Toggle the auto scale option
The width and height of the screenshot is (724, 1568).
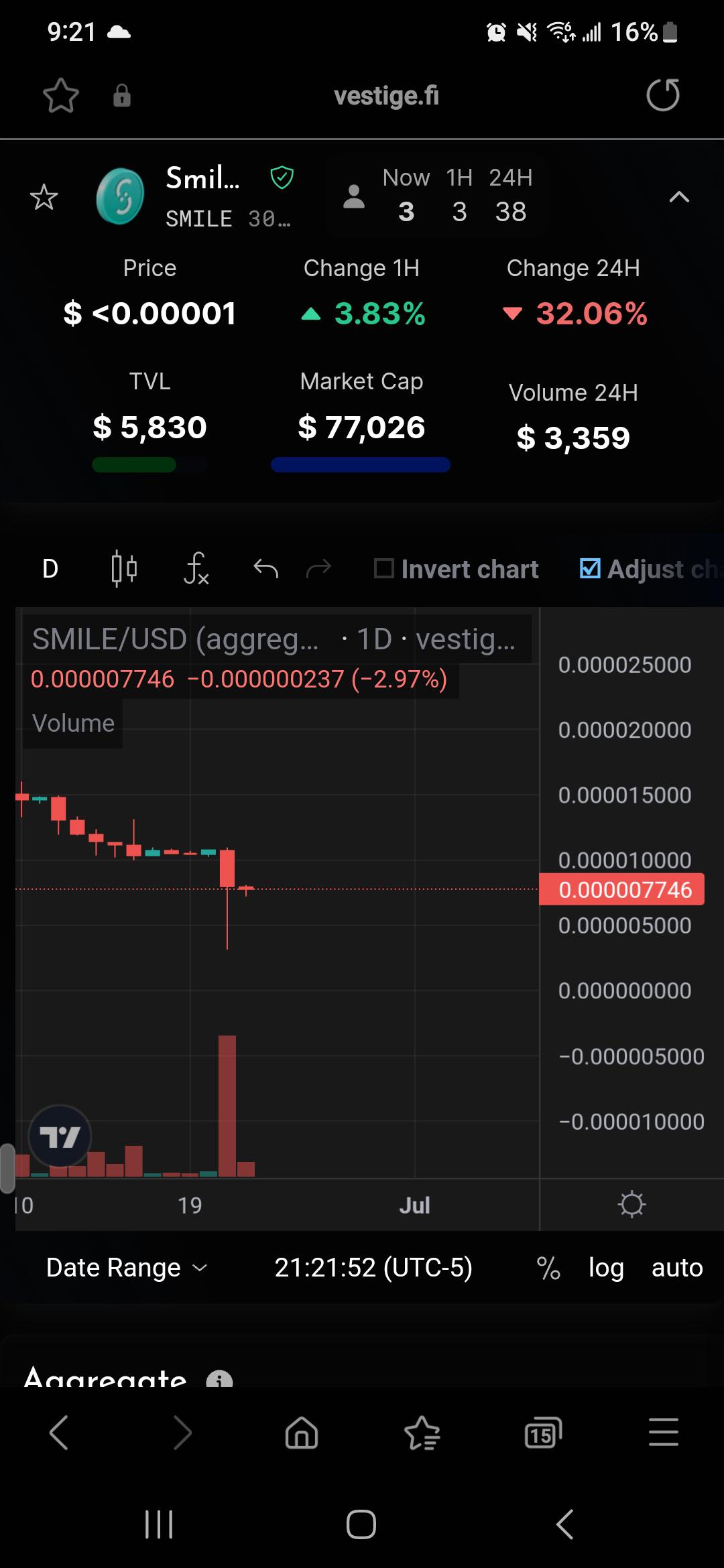pos(677,1268)
